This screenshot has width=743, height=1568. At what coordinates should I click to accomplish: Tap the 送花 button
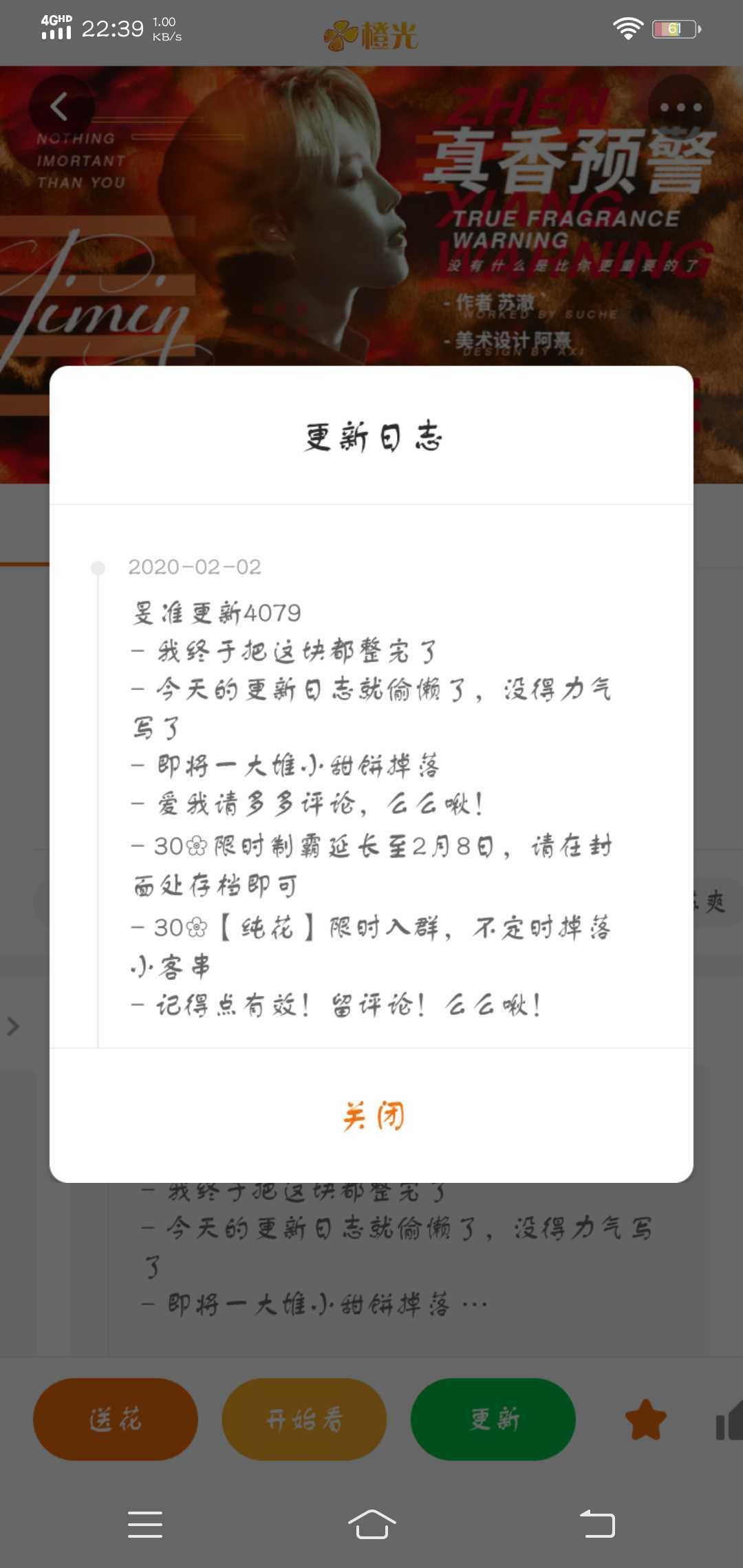coord(116,1419)
